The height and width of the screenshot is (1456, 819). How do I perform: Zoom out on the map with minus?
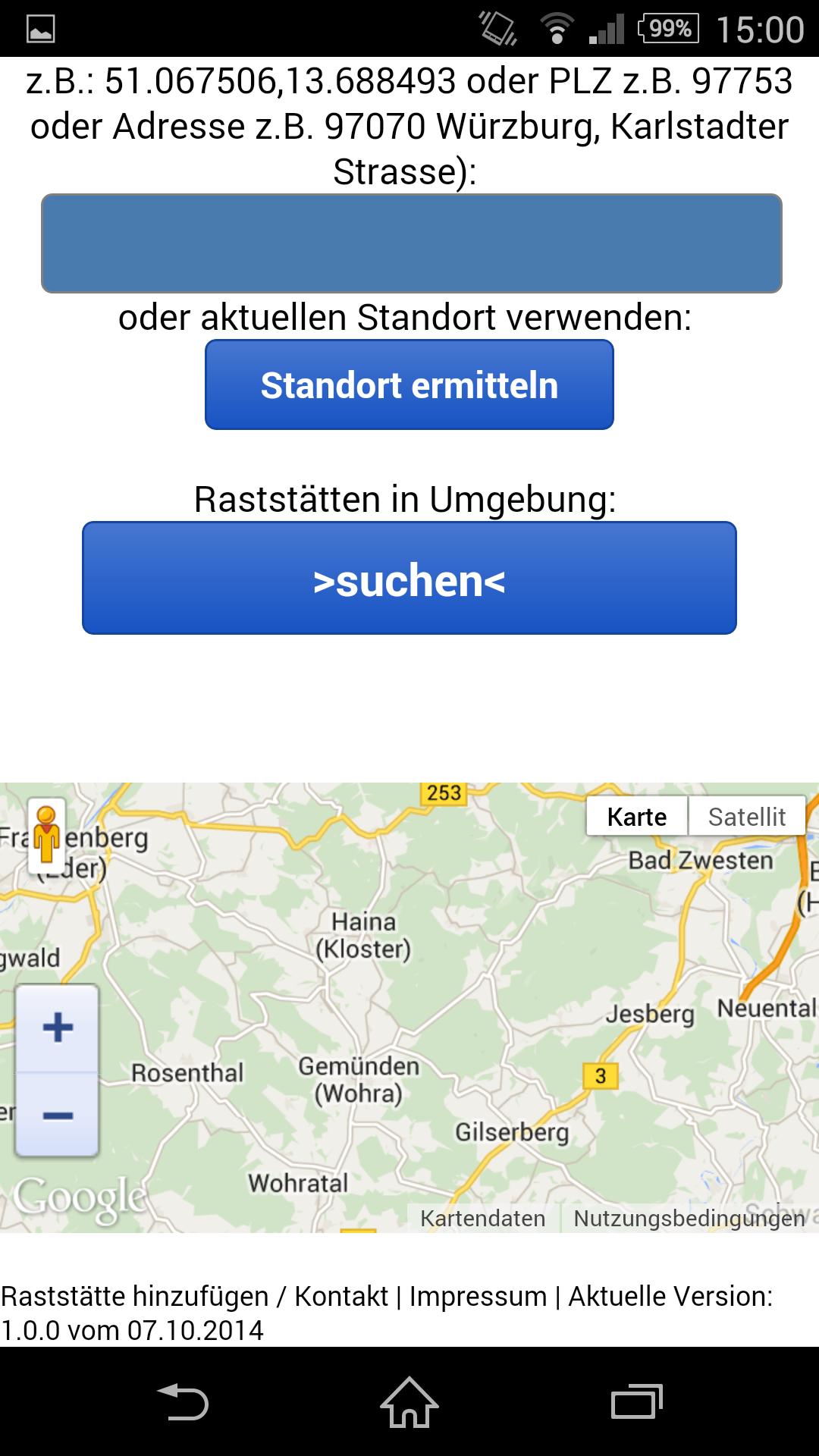58,1115
